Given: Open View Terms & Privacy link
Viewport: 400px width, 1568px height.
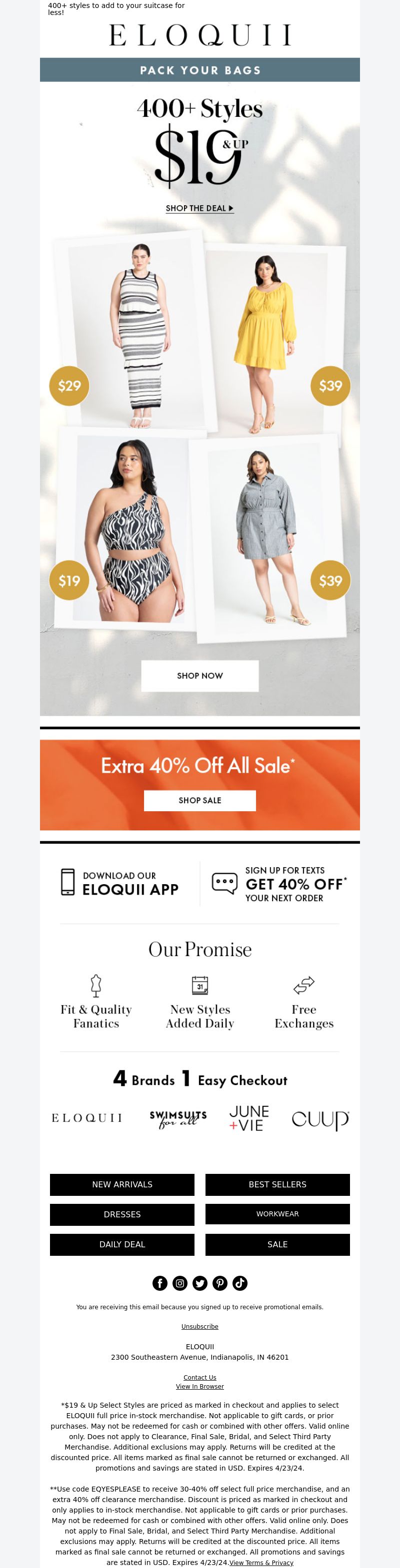Looking at the screenshot, I should point(261,1563).
